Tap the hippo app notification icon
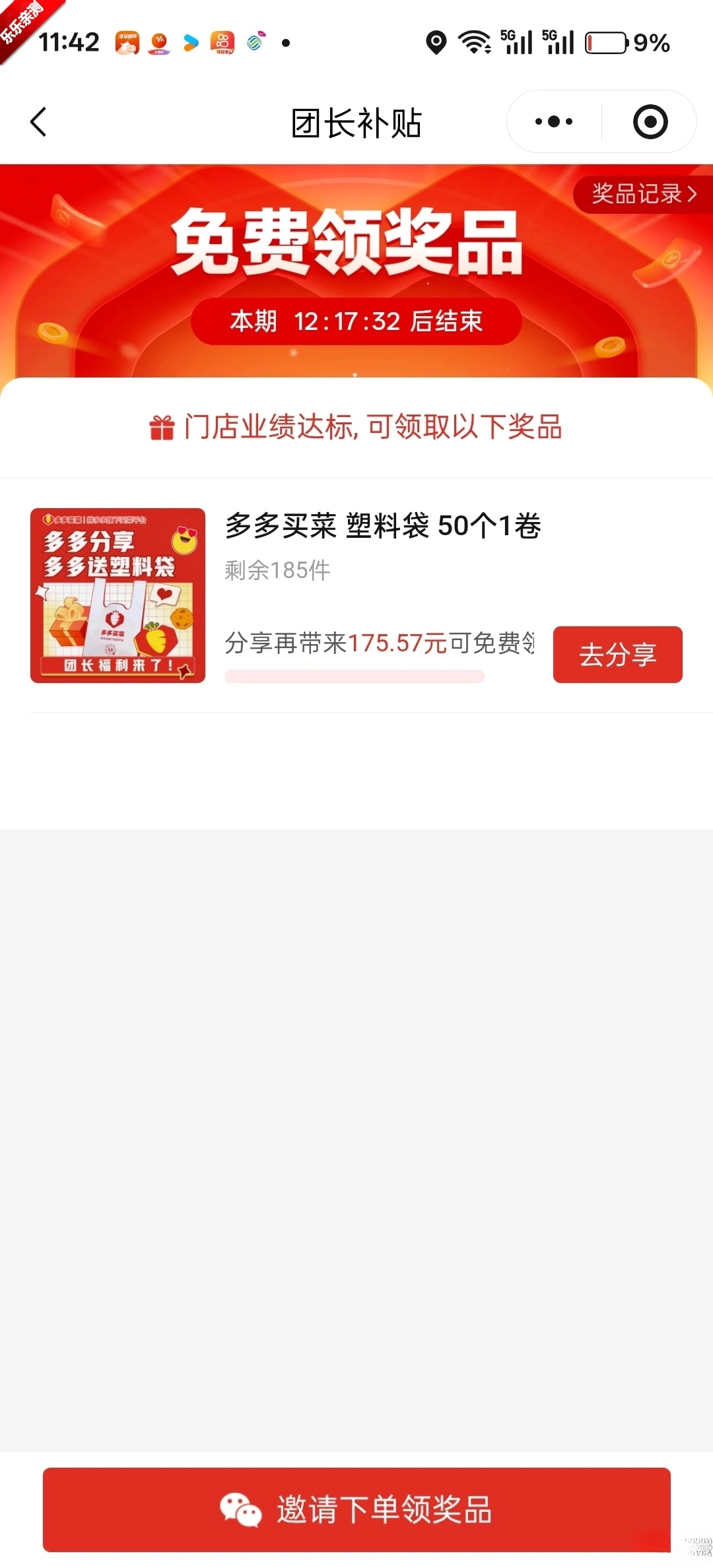This screenshot has width=713, height=1568. coord(127,41)
